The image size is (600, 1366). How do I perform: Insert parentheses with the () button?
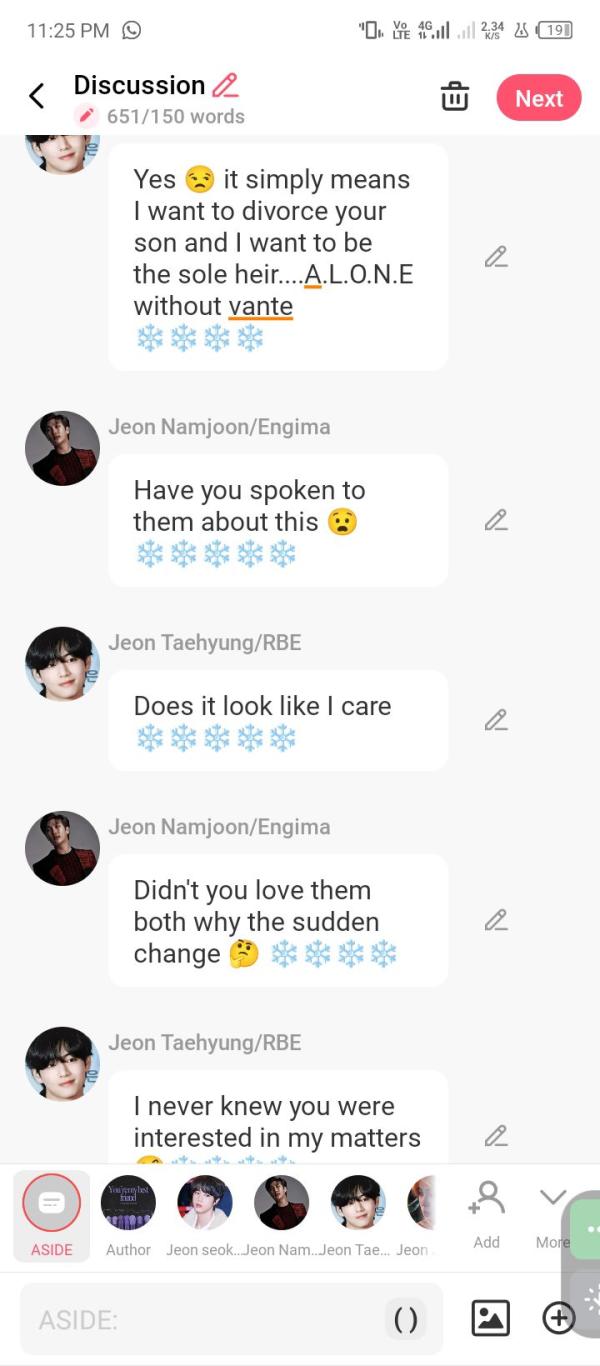pos(406,1320)
